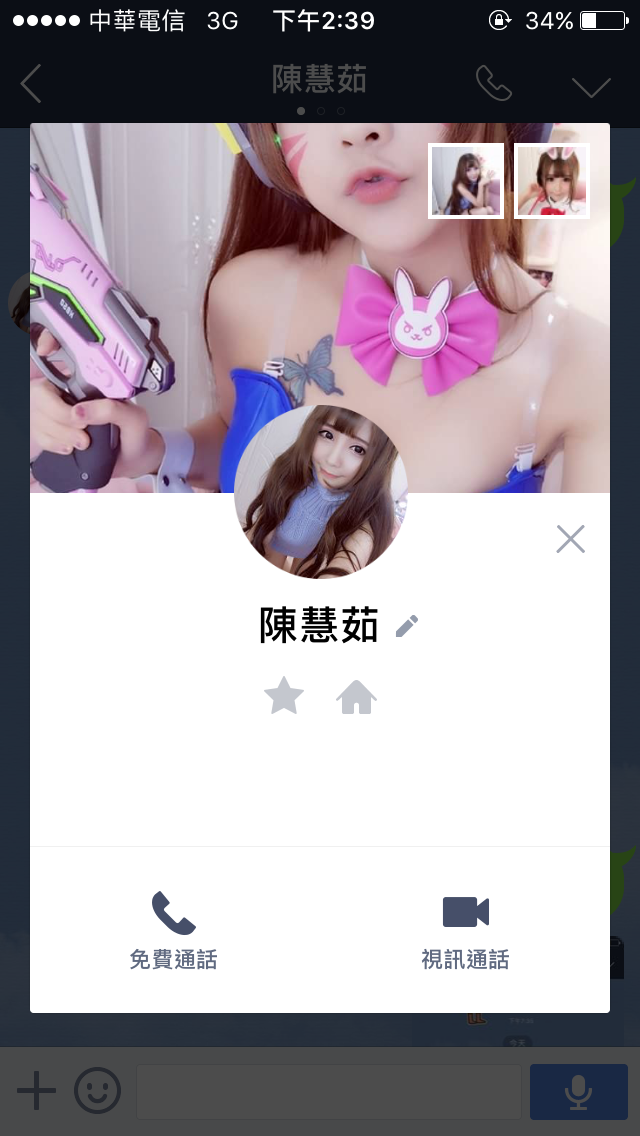Open the circular profile photo

tap(320, 492)
